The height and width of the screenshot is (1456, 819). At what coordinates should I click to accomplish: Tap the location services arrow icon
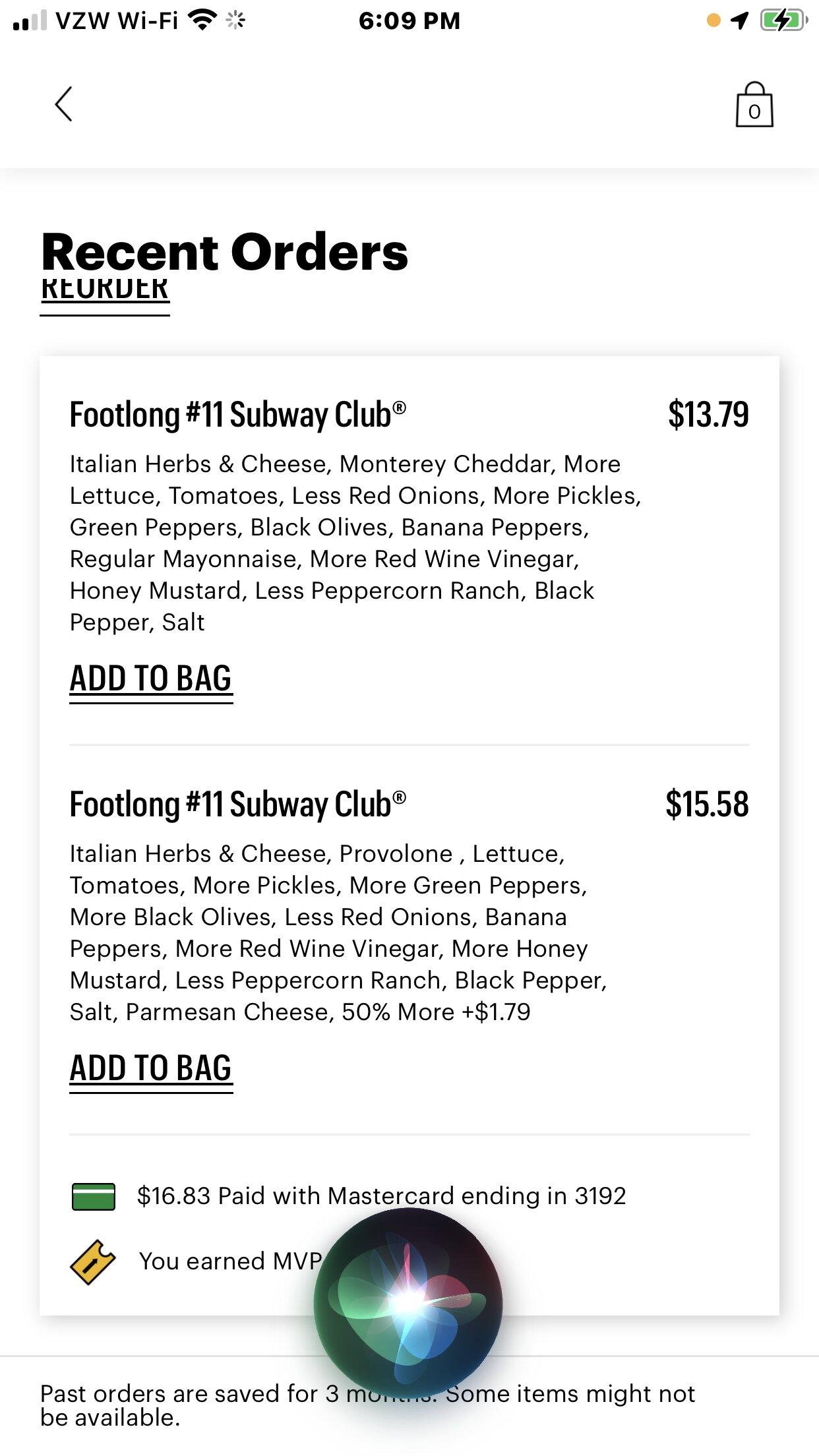[737, 20]
